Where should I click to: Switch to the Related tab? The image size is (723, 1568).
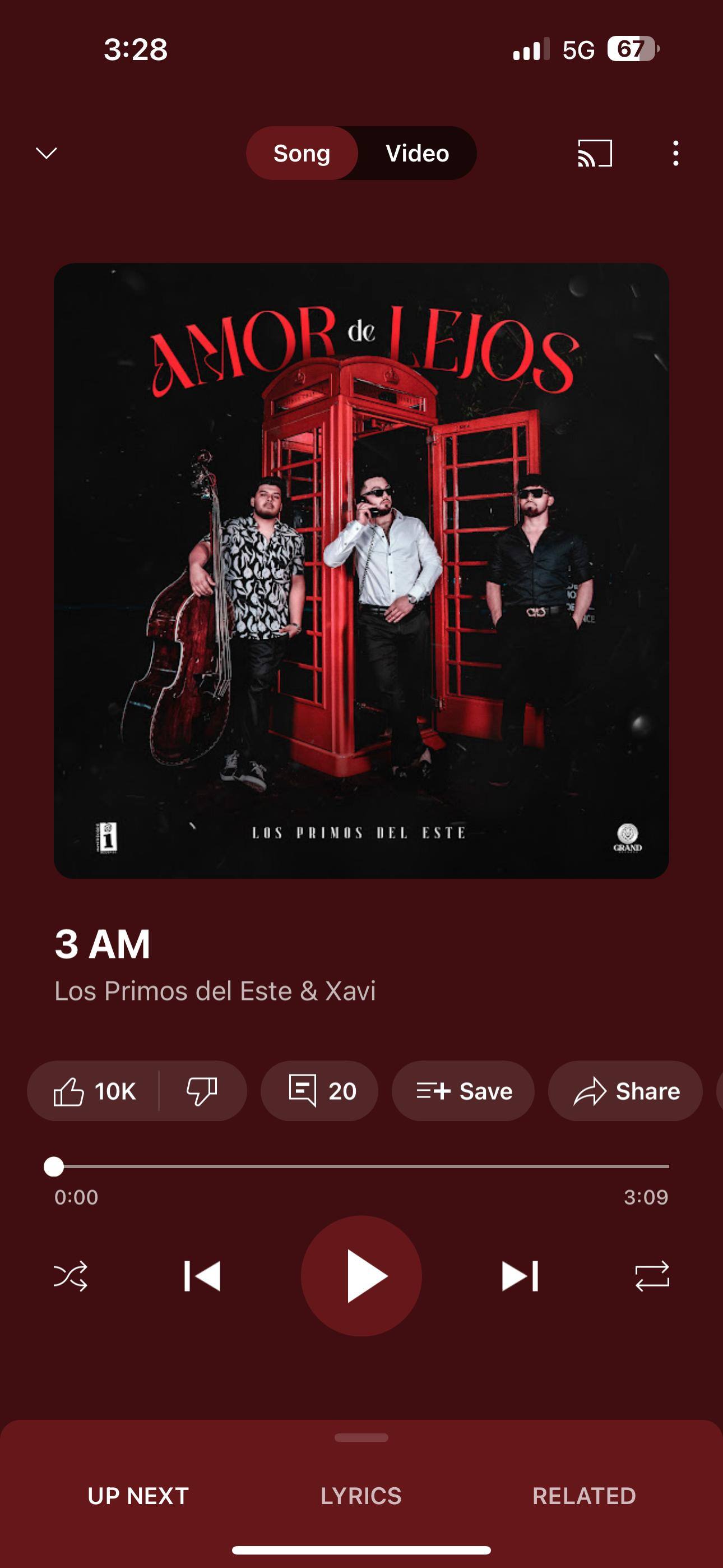click(584, 1496)
